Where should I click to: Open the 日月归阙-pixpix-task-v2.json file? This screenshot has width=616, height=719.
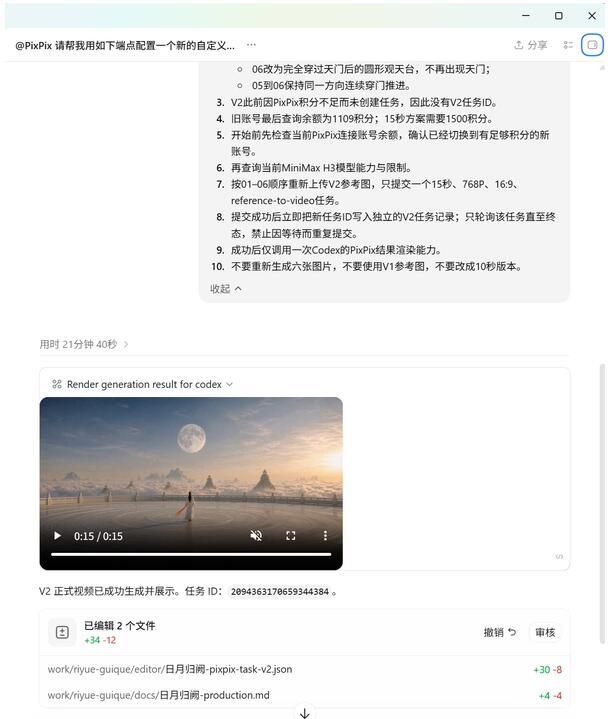click(x=170, y=669)
